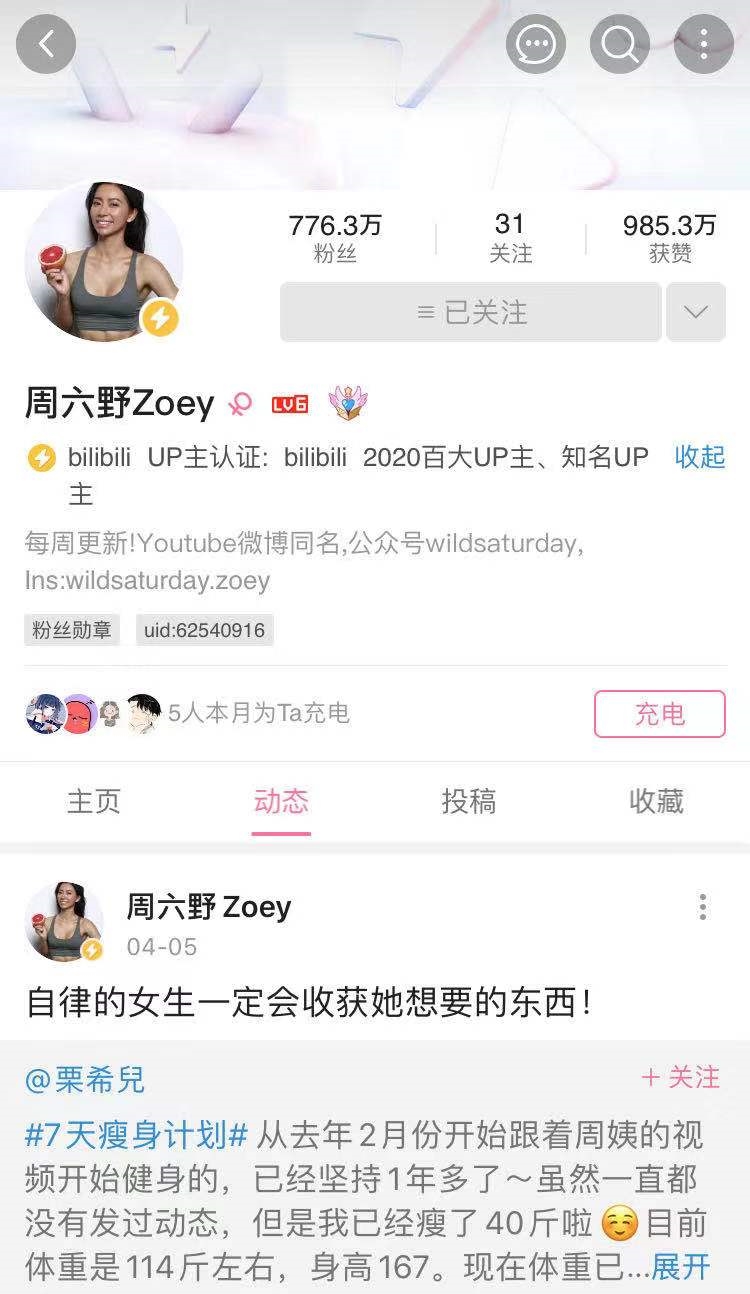
Task: Open the three-dot more options menu top right
Action: tap(704, 44)
